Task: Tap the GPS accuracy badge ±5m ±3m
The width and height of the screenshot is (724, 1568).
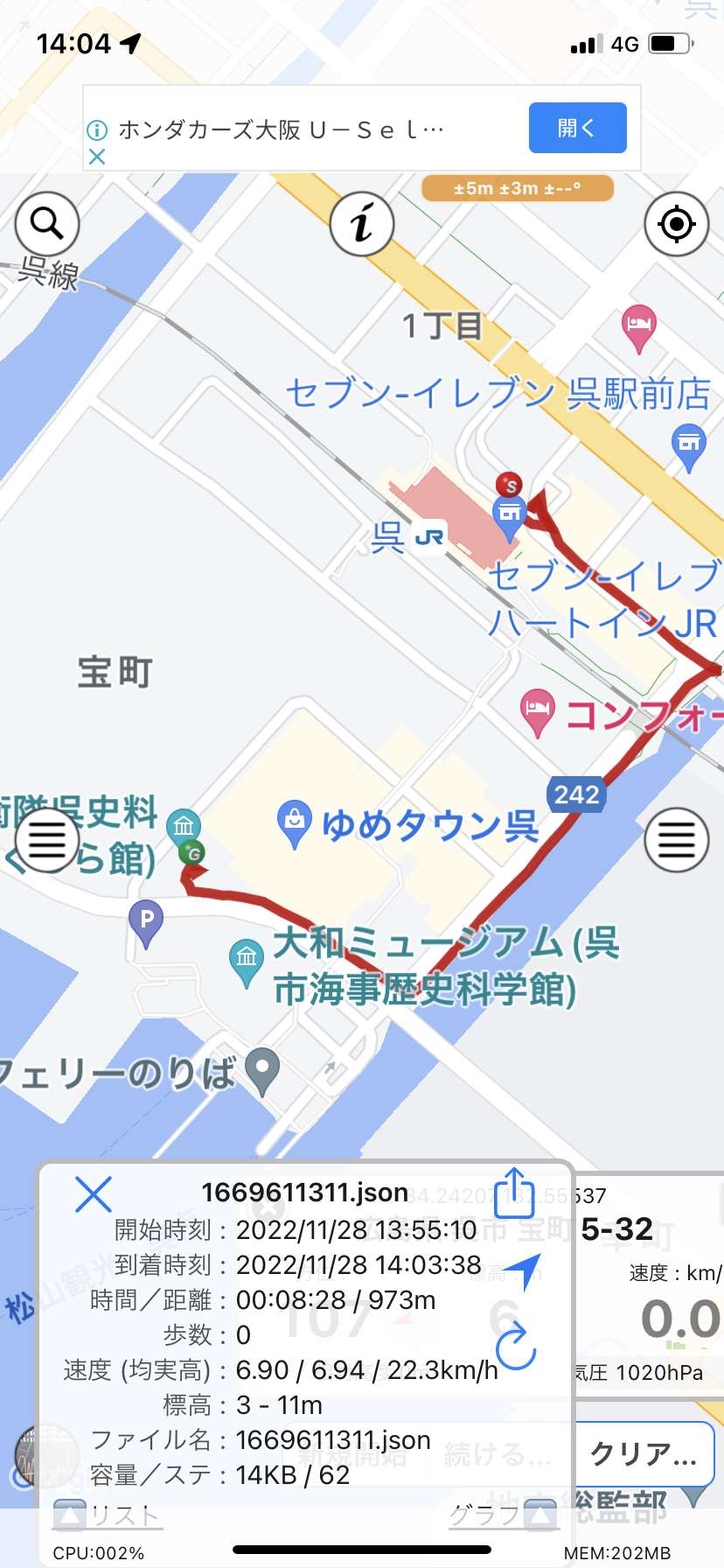Action: [x=518, y=188]
